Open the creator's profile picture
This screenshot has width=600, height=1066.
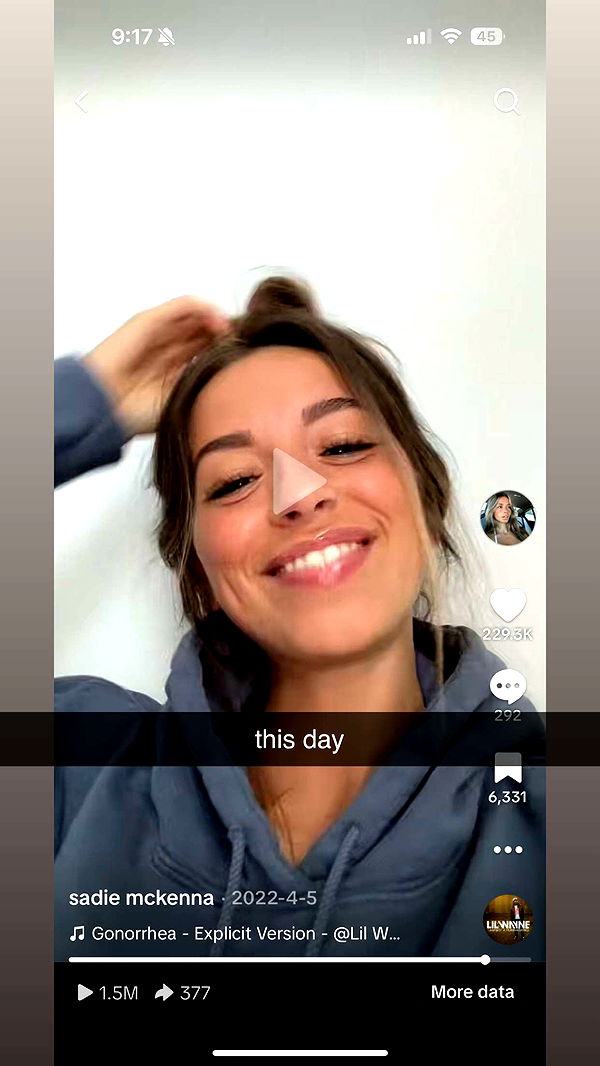point(508,517)
